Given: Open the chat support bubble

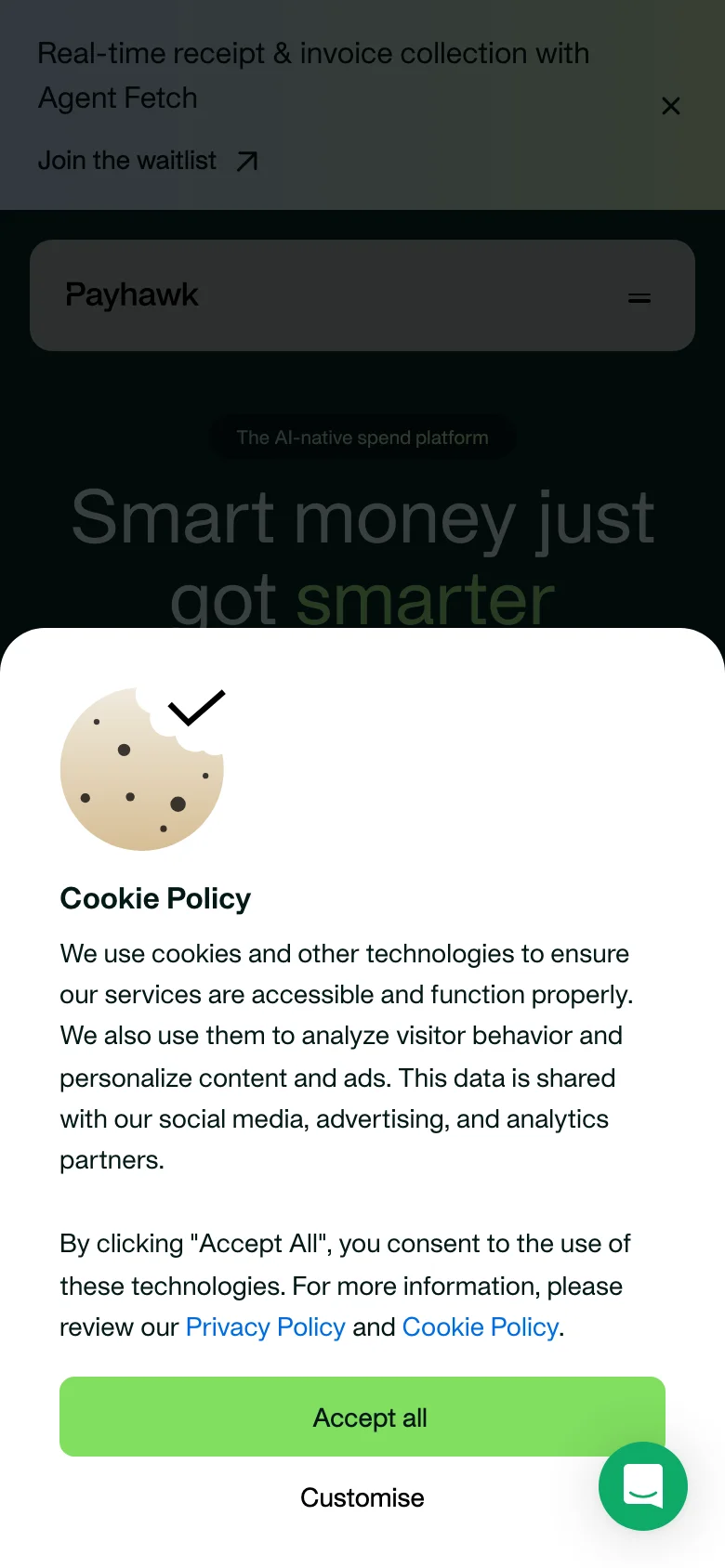Looking at the screenshot, I should tap(643, 1485).
